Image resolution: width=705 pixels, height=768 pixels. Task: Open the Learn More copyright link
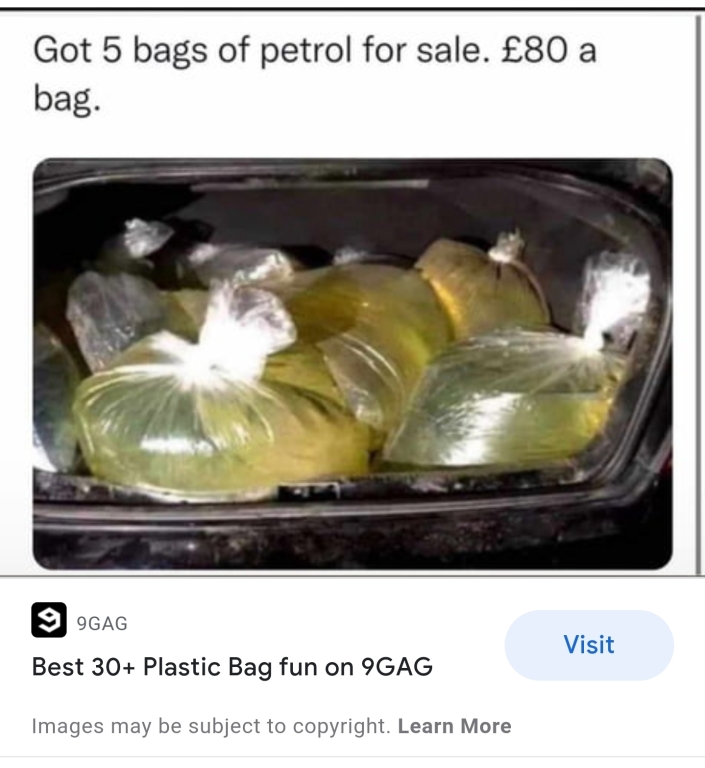454,726
